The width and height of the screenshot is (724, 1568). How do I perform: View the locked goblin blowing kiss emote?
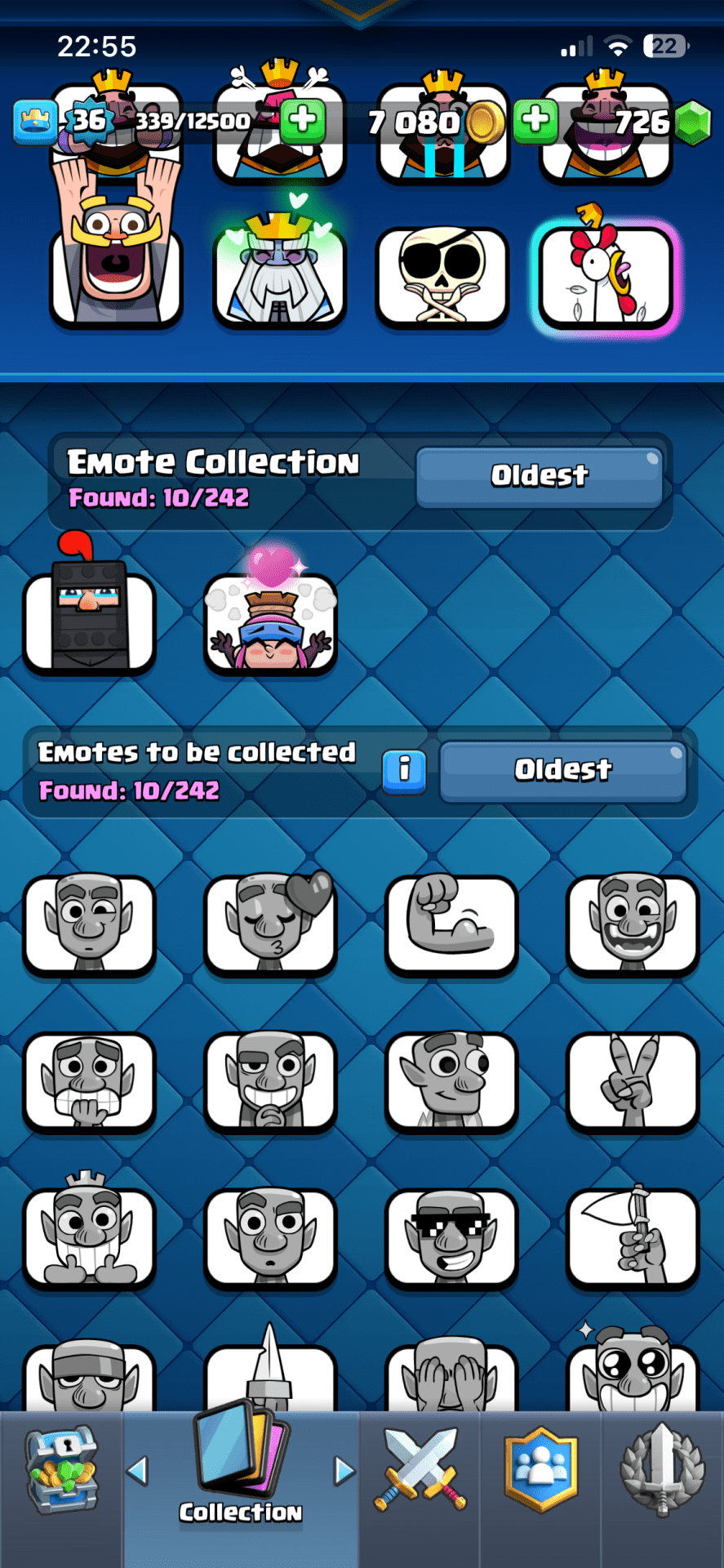tap(270, 924)
